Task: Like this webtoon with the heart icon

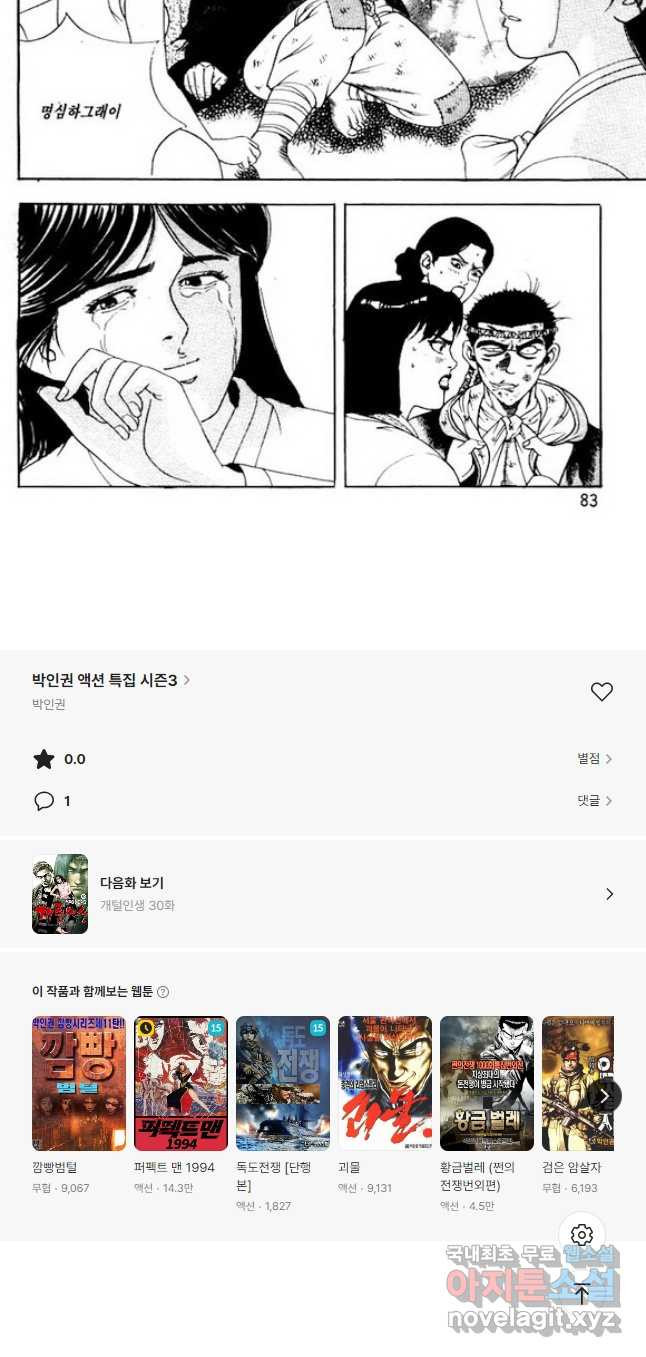Action: tap(601, 692)
